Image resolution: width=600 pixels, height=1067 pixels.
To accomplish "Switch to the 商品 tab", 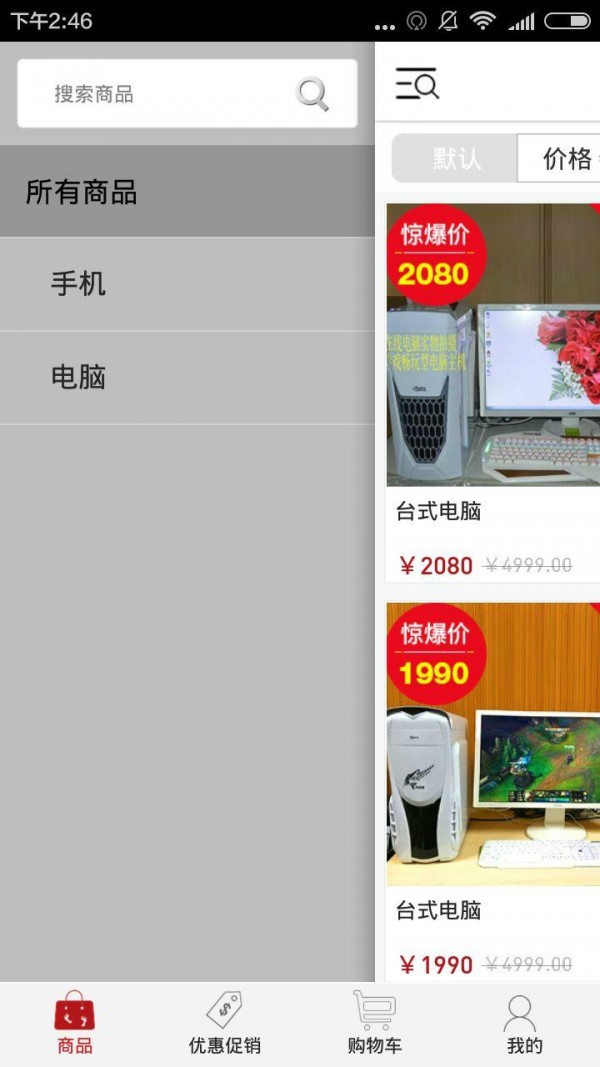I will pyautogui.click(x=75, y=1023).
